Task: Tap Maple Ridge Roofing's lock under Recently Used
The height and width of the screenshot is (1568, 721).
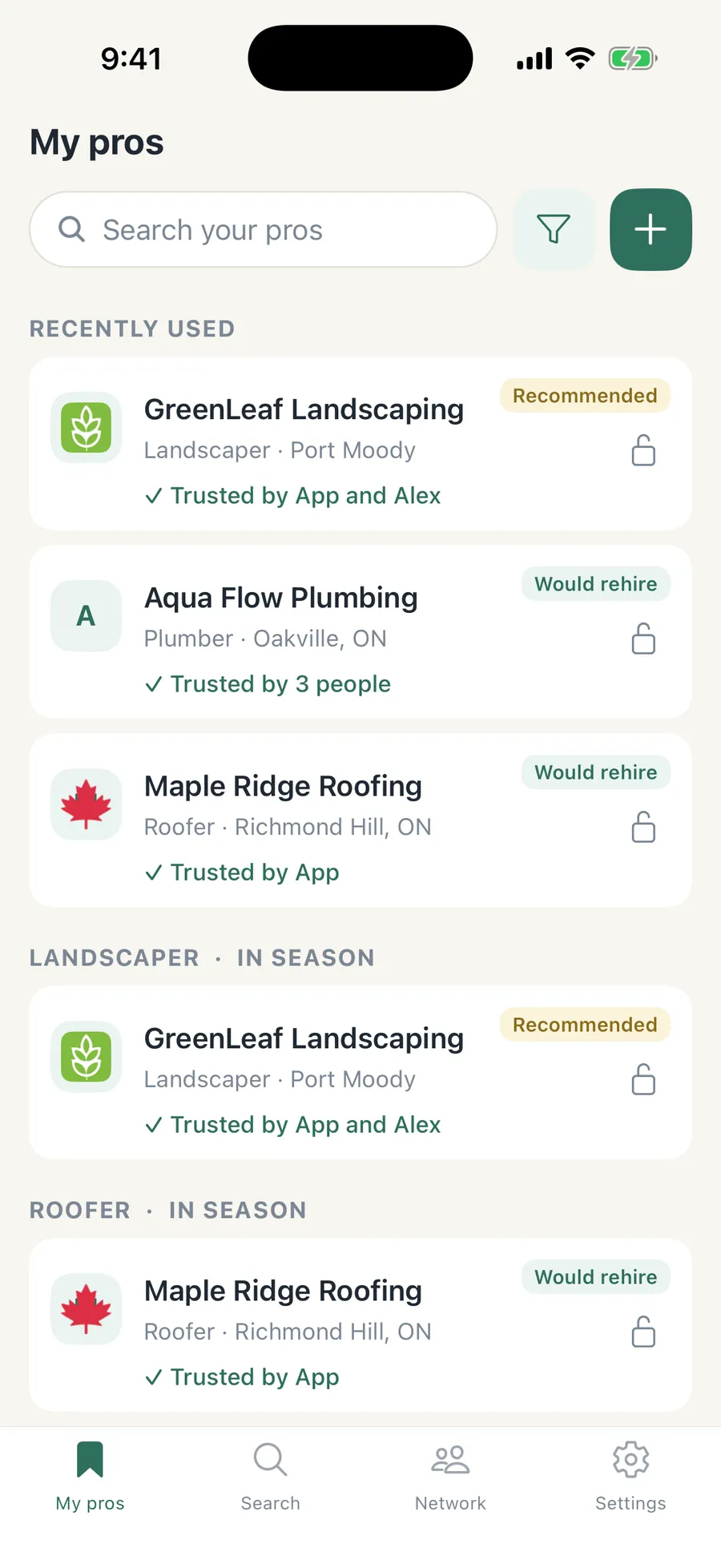Action: click(643, 827)
